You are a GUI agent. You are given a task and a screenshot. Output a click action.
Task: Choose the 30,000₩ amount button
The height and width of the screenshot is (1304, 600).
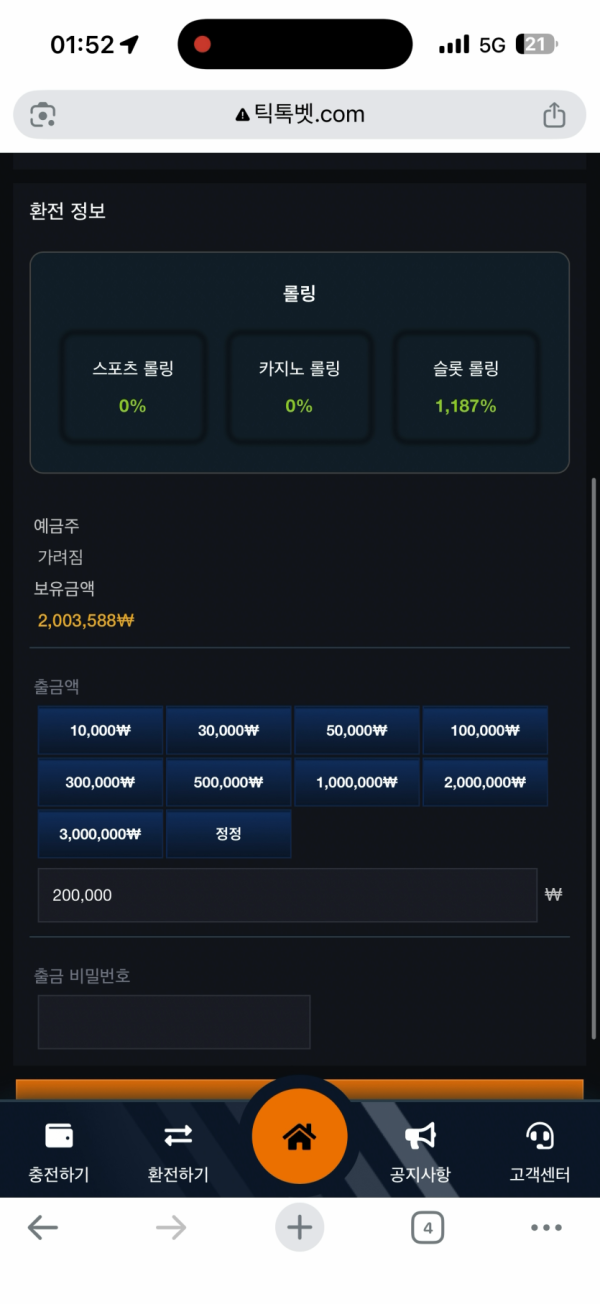[x=228, y=730]
